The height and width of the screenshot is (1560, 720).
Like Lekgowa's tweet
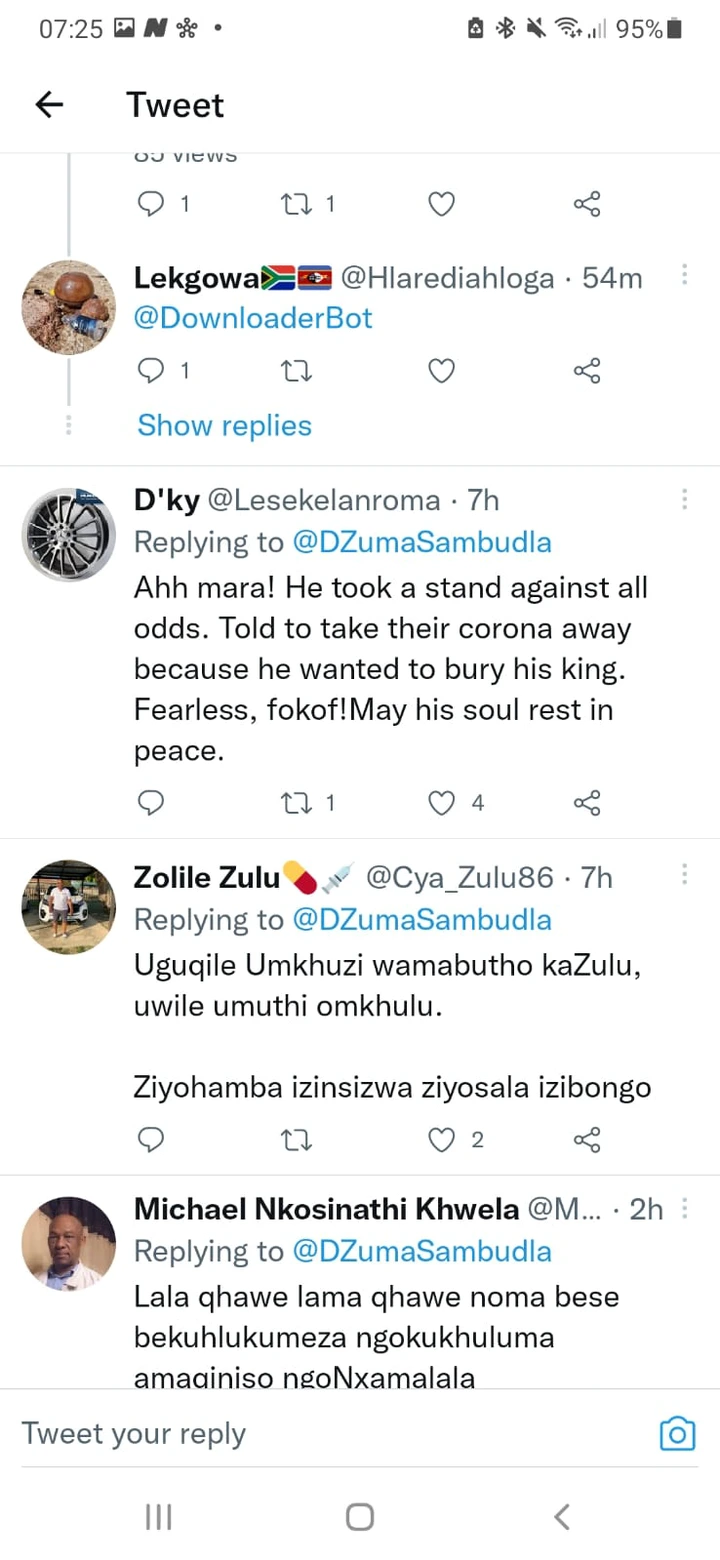coord(441,371)
